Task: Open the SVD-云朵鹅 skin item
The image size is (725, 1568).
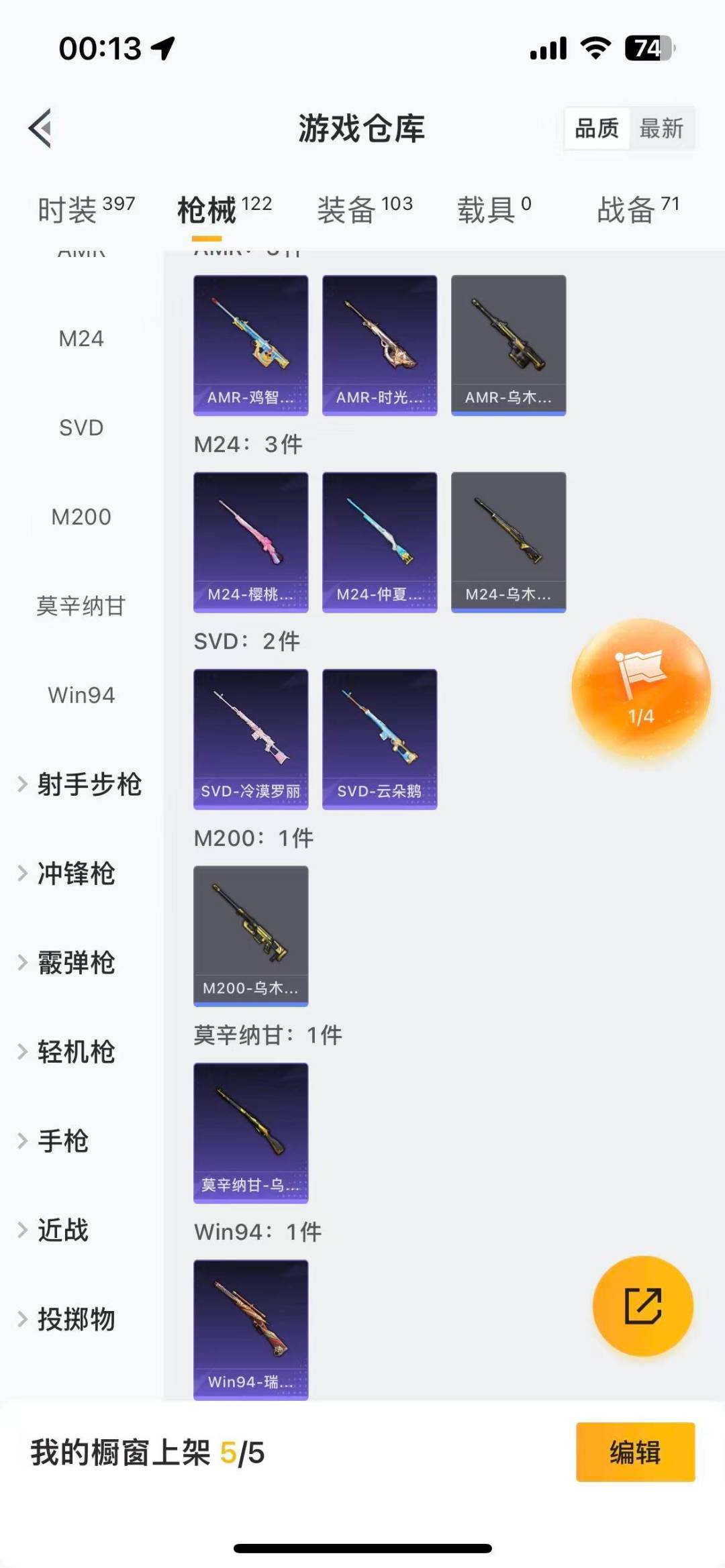Action: click(x=380, y=739)
